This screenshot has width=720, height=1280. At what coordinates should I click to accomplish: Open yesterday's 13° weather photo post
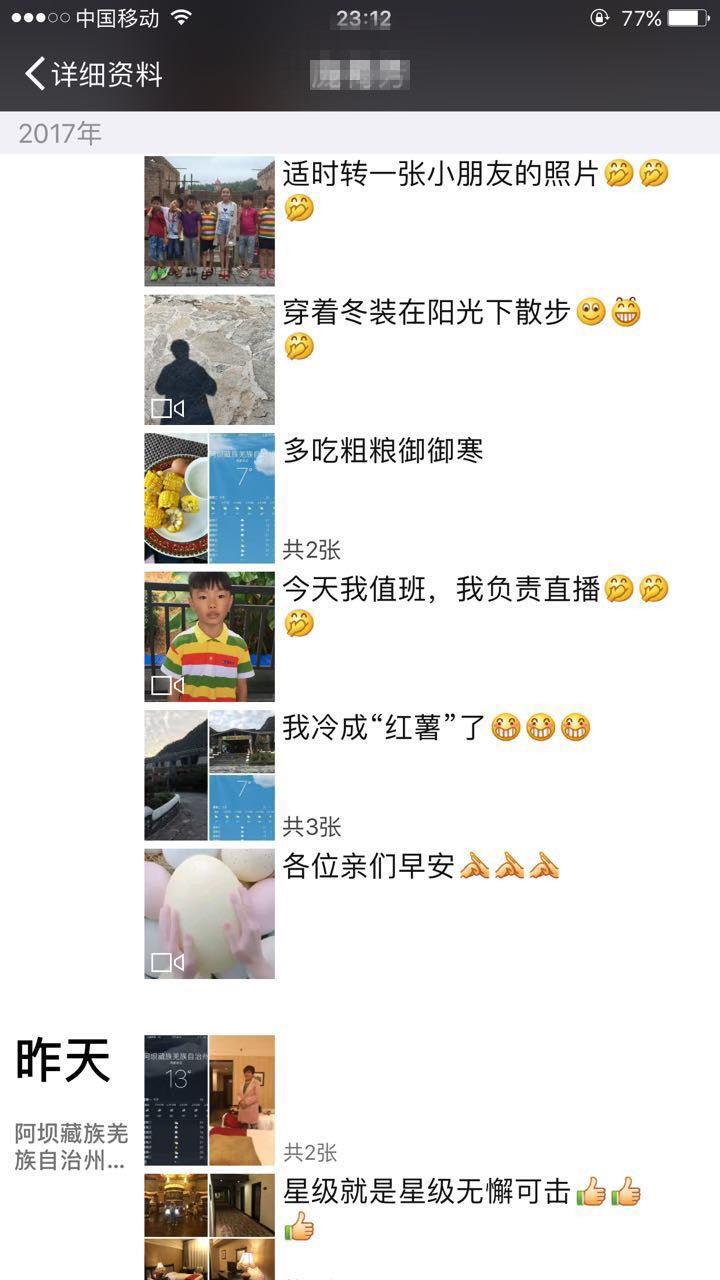point(209,1100)
